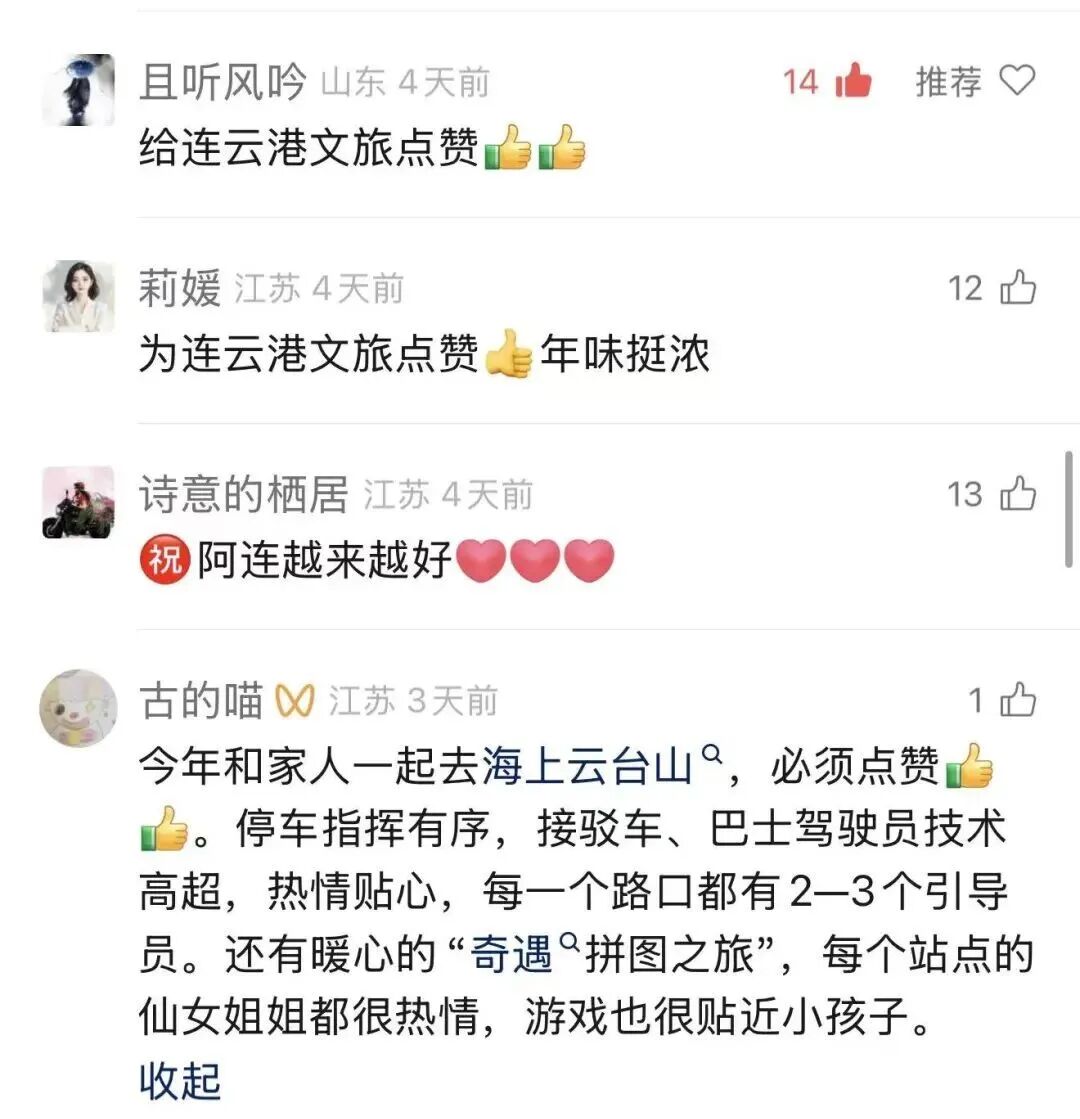Screen dimensions: 1080x1119
Task: View the username 诗意的栖居
Action: click(x=243, y=494)
